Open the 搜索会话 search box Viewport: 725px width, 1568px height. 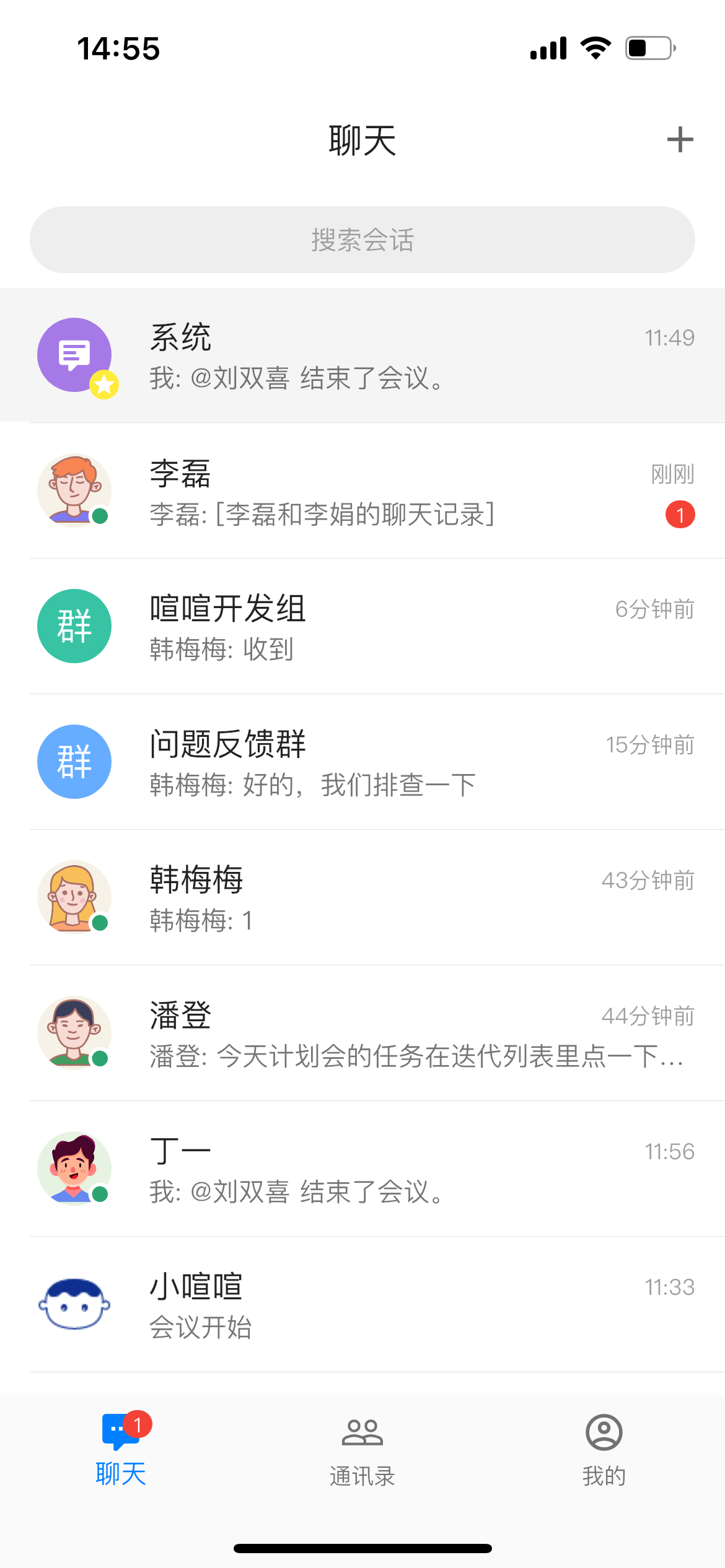click(362, 240)
